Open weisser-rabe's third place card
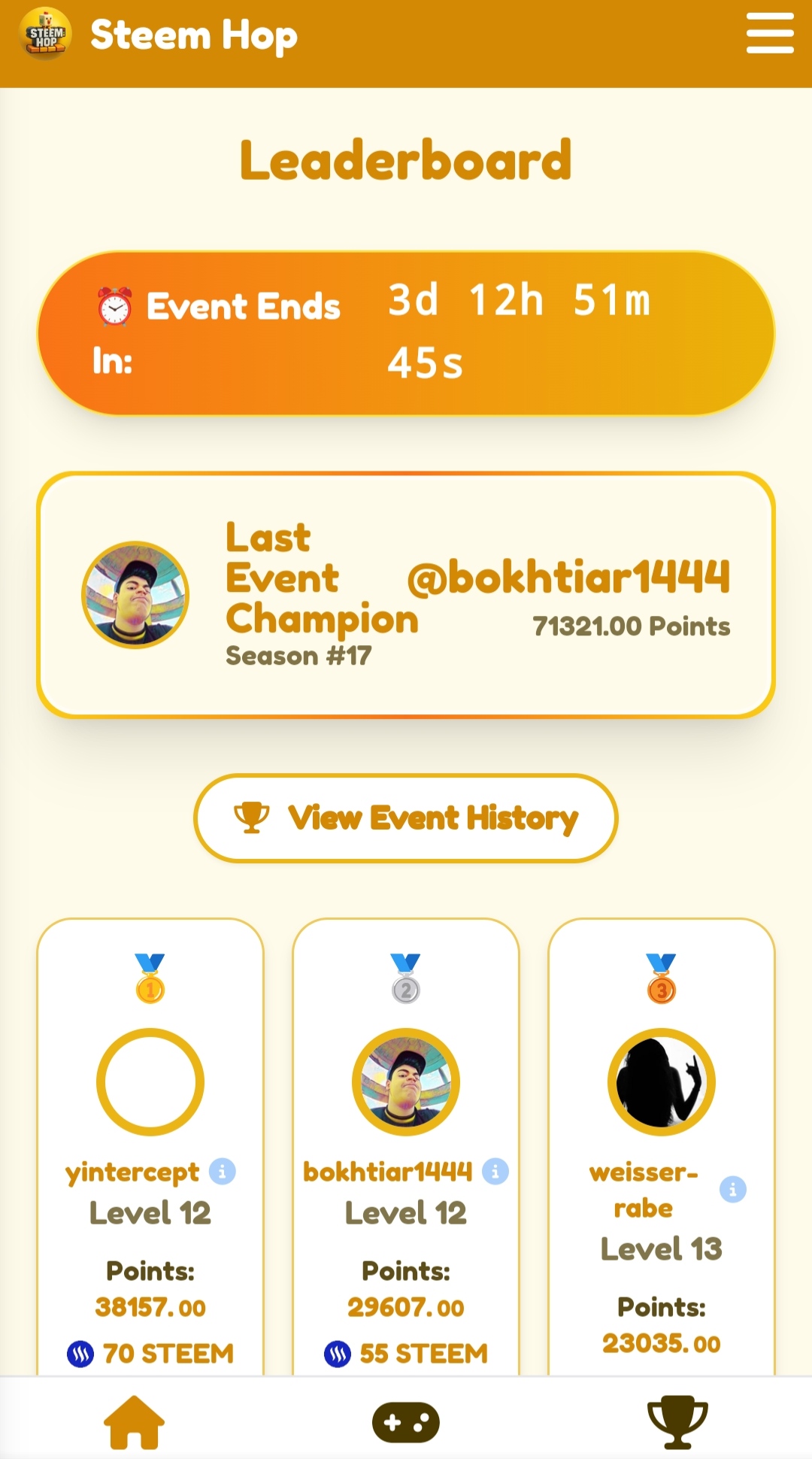 [662, 1147]
